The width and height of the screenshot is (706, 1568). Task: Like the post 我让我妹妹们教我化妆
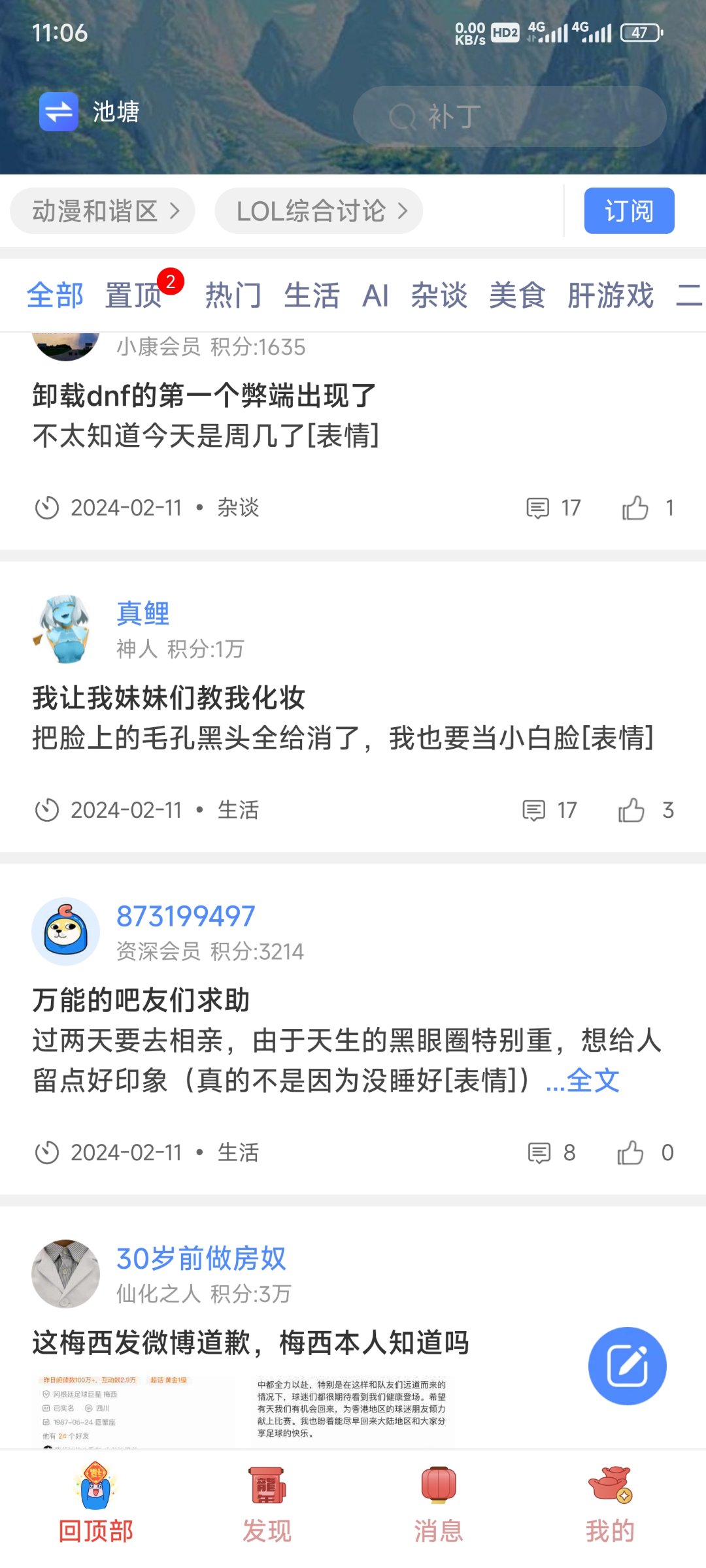632,810
